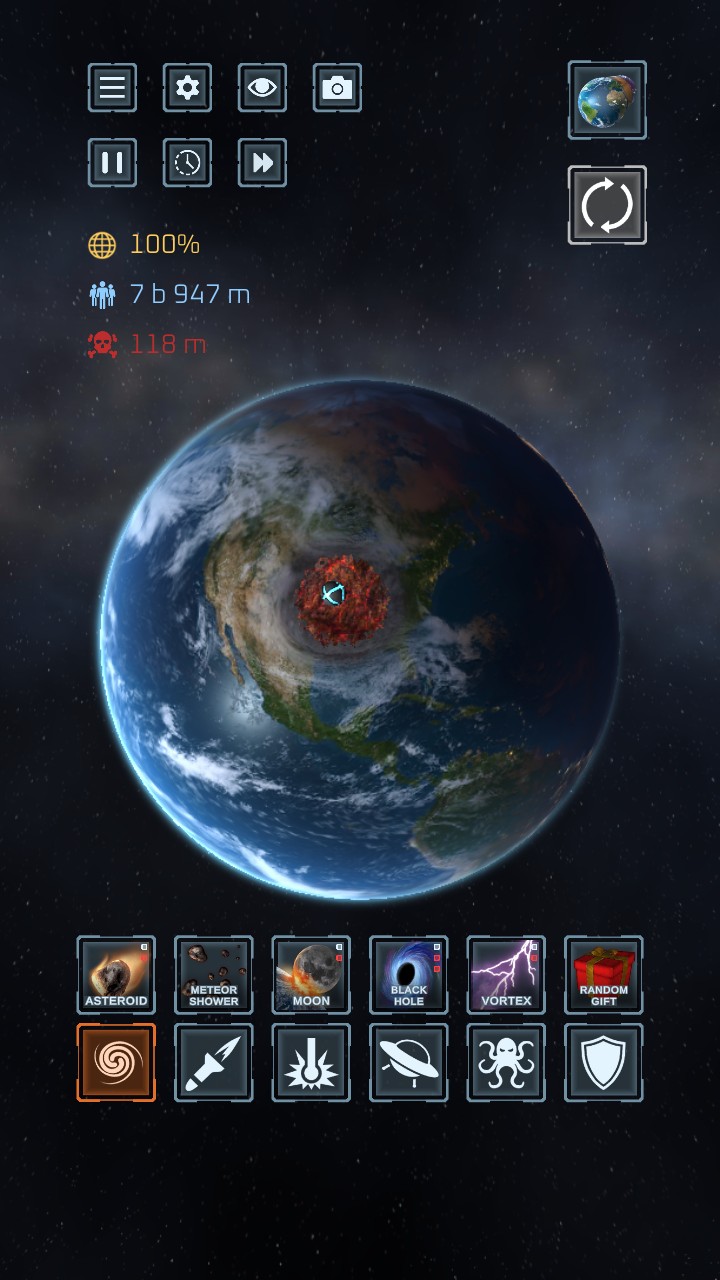Open the hamburger menu

(x=112, y=88)
